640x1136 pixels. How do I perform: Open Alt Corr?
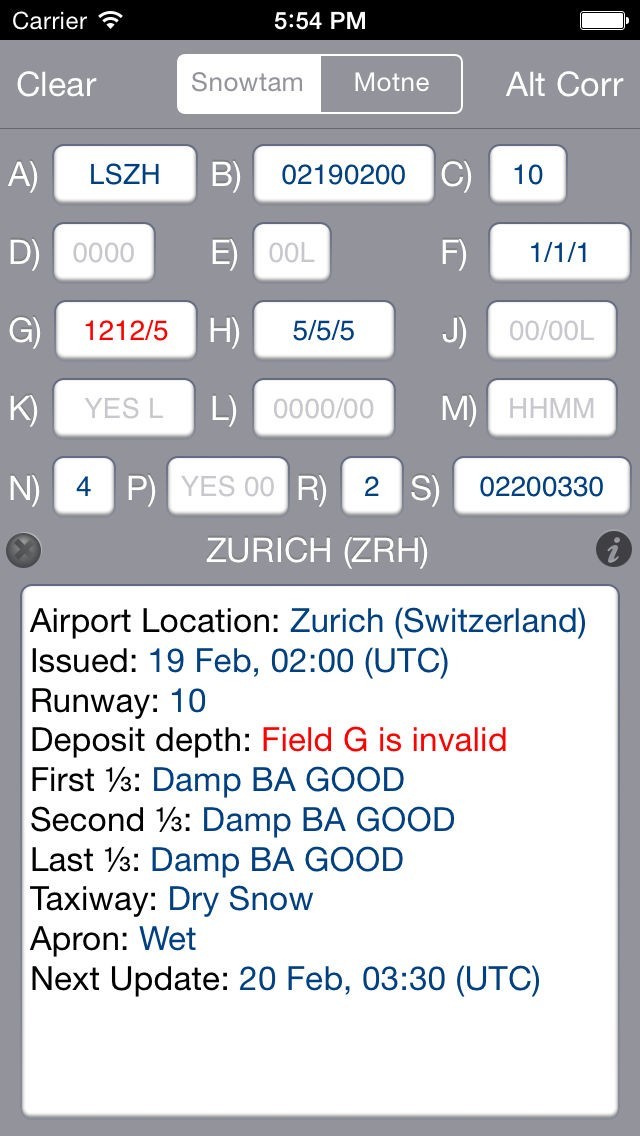(564, 85)
